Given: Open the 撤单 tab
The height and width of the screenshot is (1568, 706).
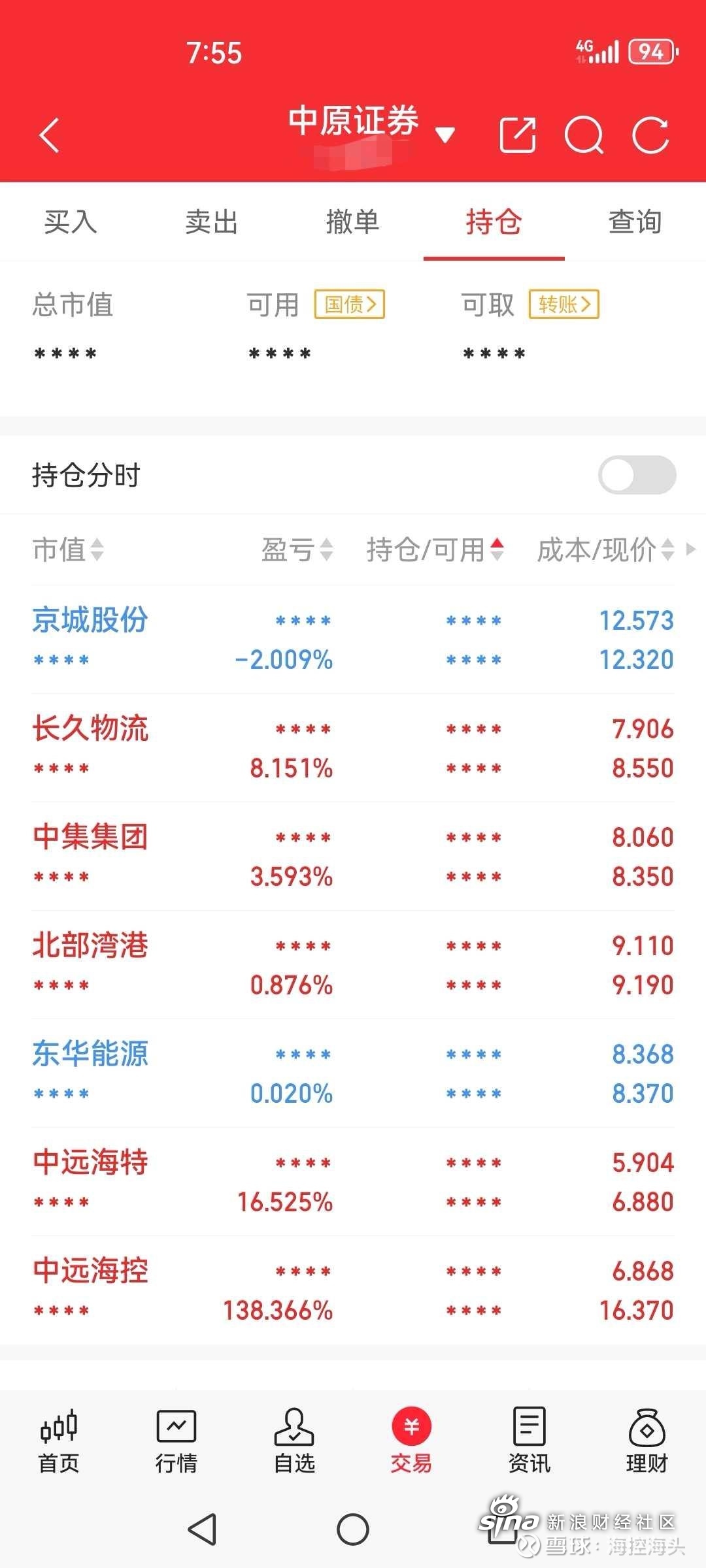Looking at the screenshot, I should click(352, 222).
